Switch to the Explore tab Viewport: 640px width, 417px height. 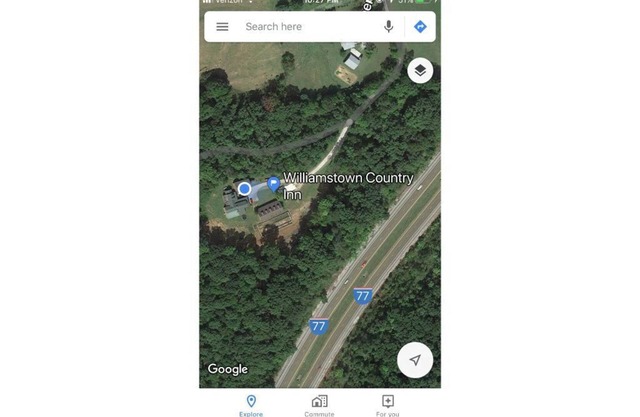[x=251, y=404]
